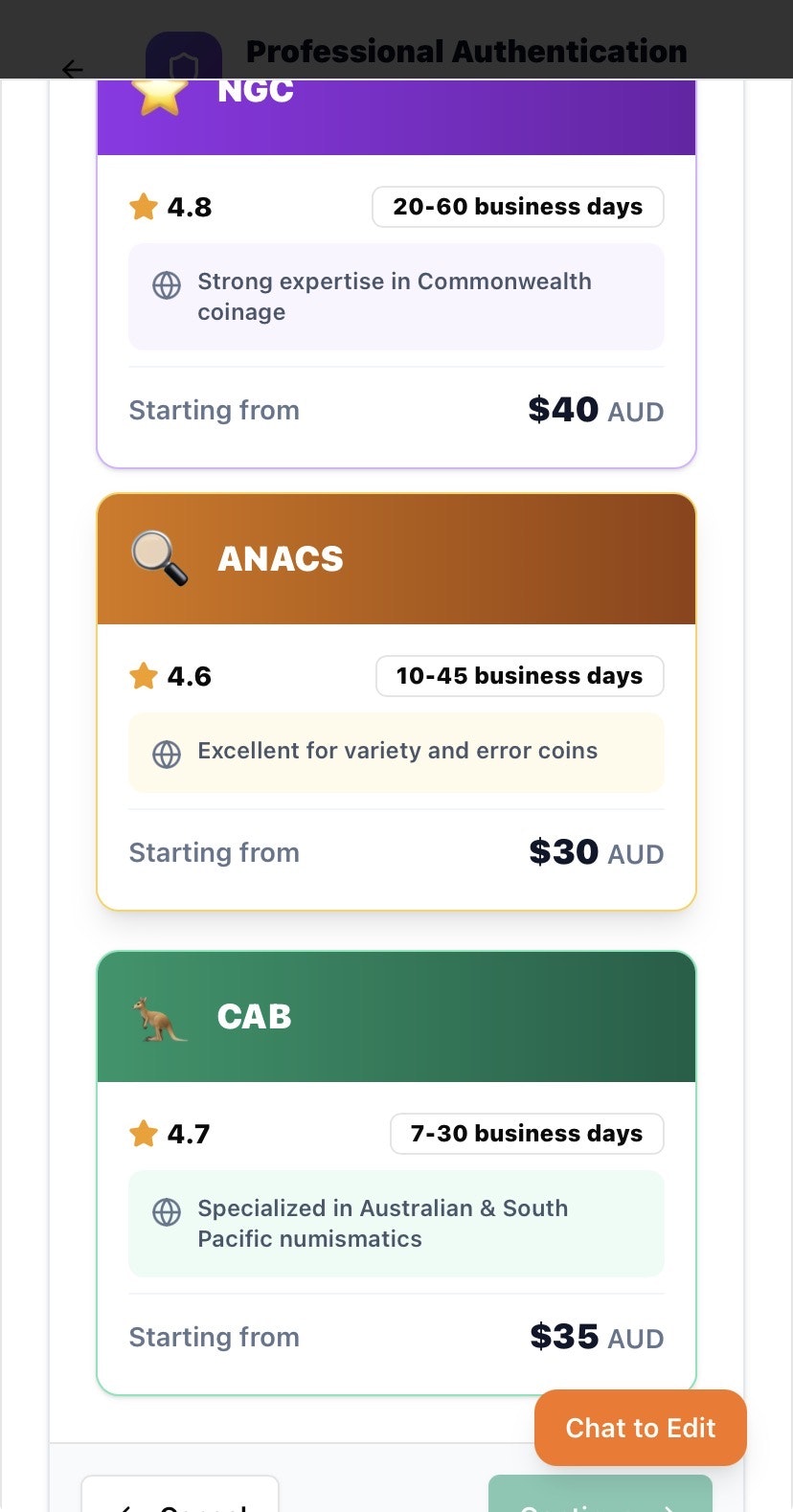Tap the kangaroo icon on the CAB header
Viewport: 793px width, 1512px height.
156,1016
